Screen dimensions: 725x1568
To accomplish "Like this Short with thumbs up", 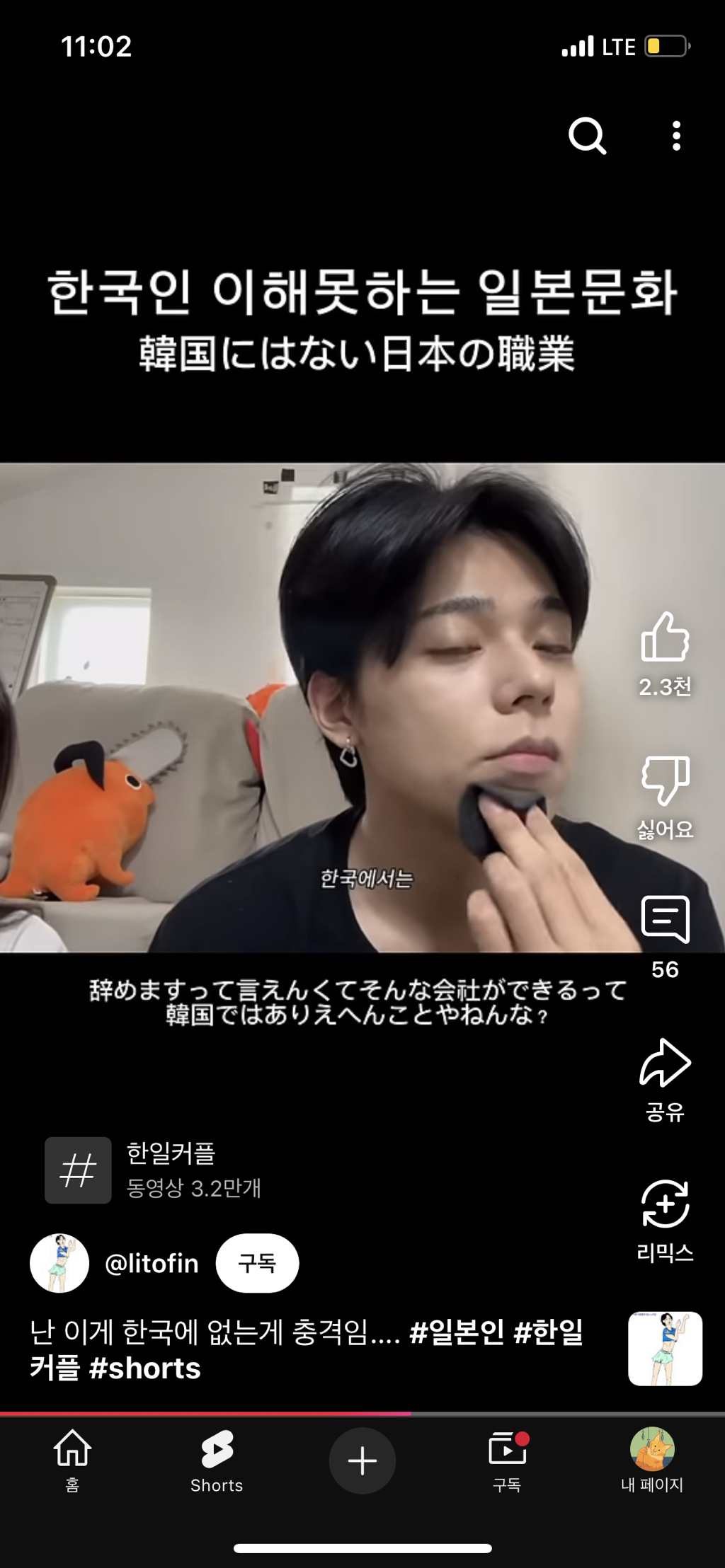I will coord(665,637).
